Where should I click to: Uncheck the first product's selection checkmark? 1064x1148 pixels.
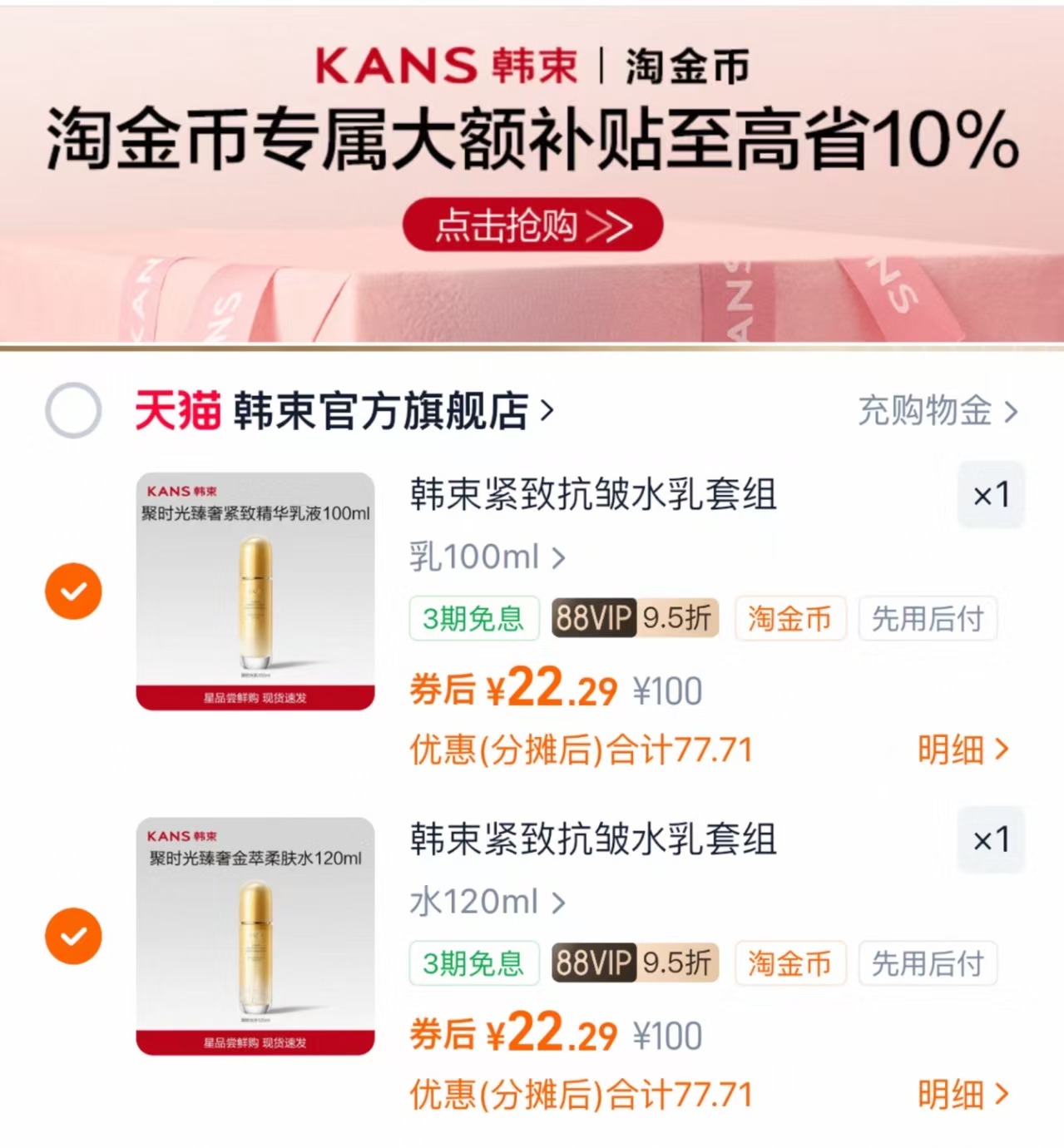click(x=73, y=591)
